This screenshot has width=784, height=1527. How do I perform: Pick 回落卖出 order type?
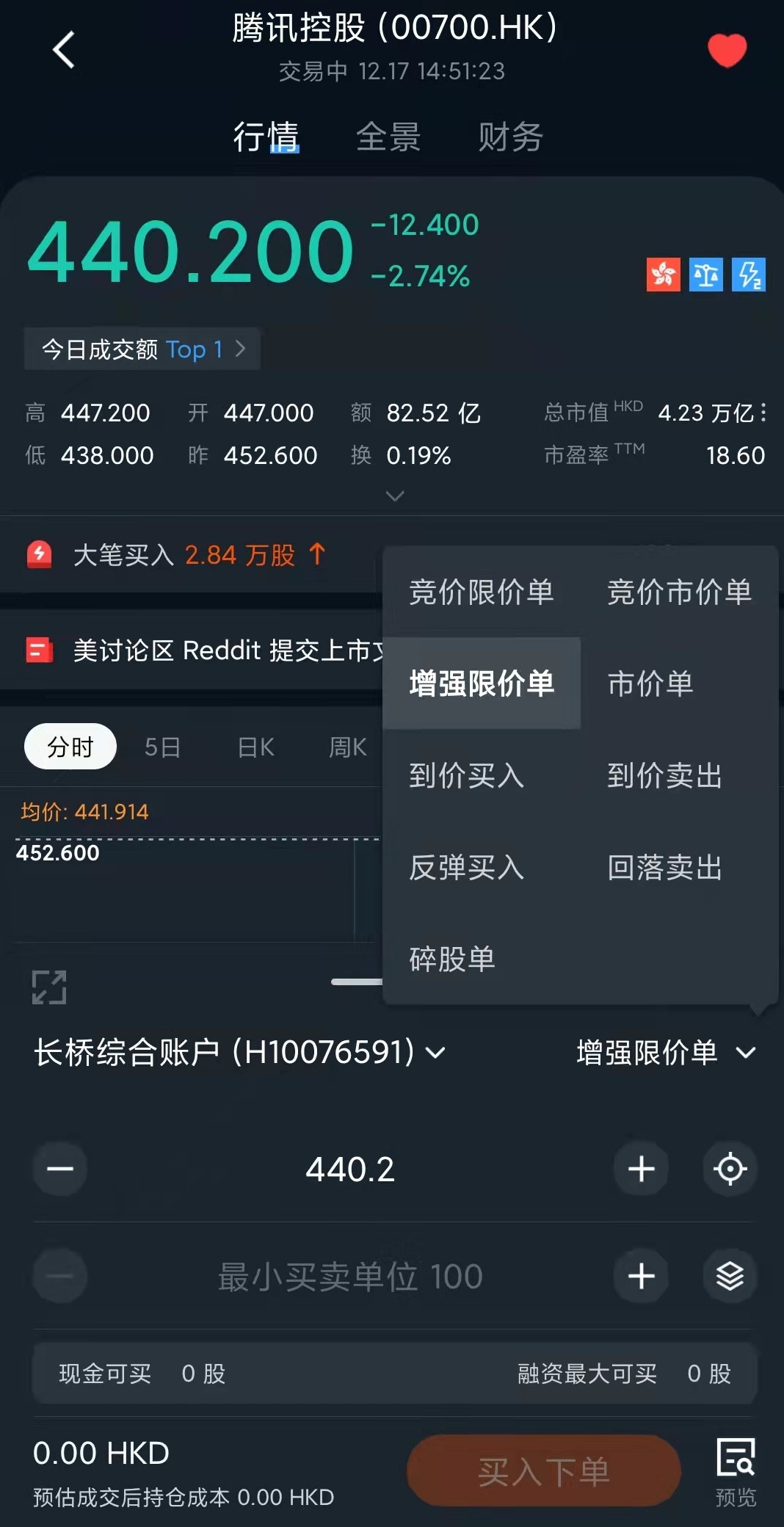[x=664, y=867]
